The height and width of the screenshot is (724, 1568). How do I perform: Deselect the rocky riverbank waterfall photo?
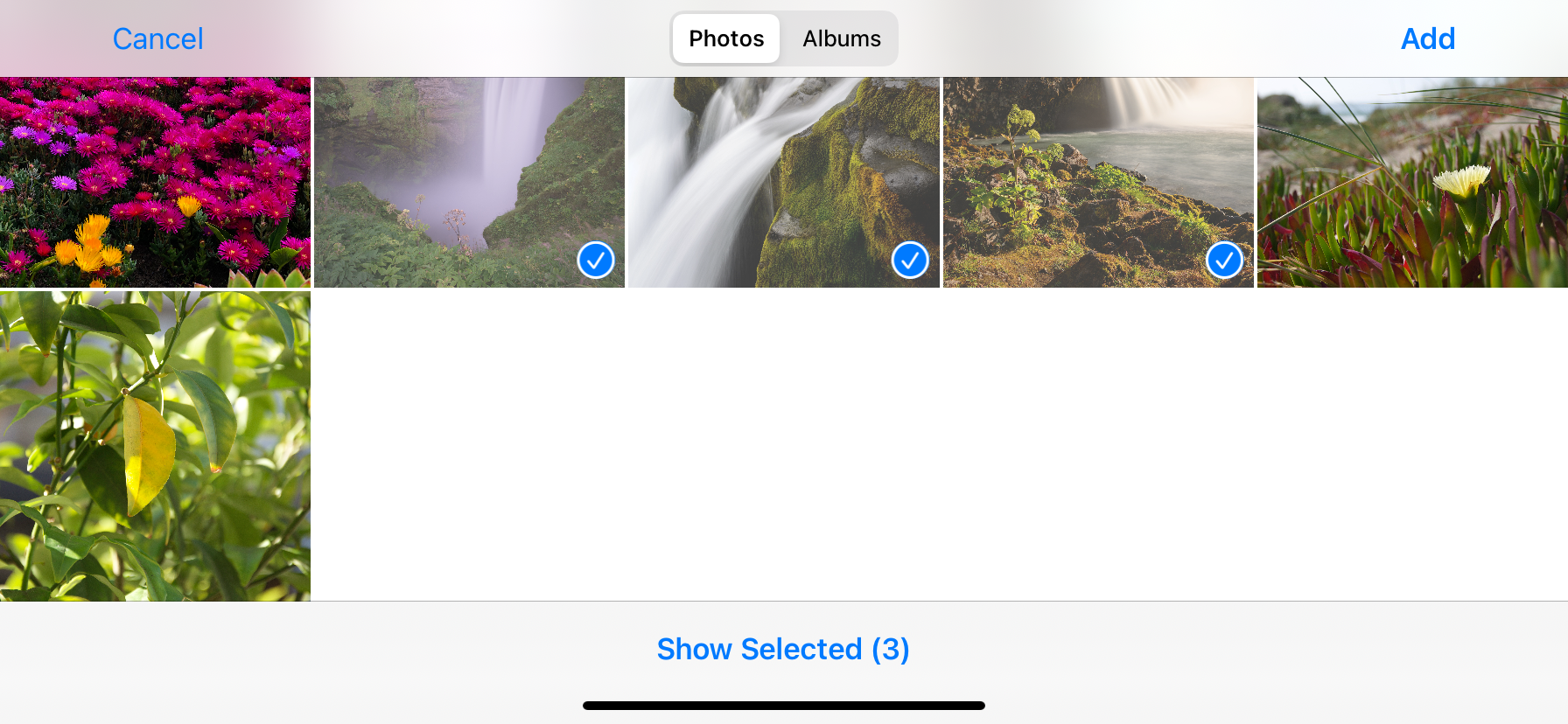point(1098,182)
